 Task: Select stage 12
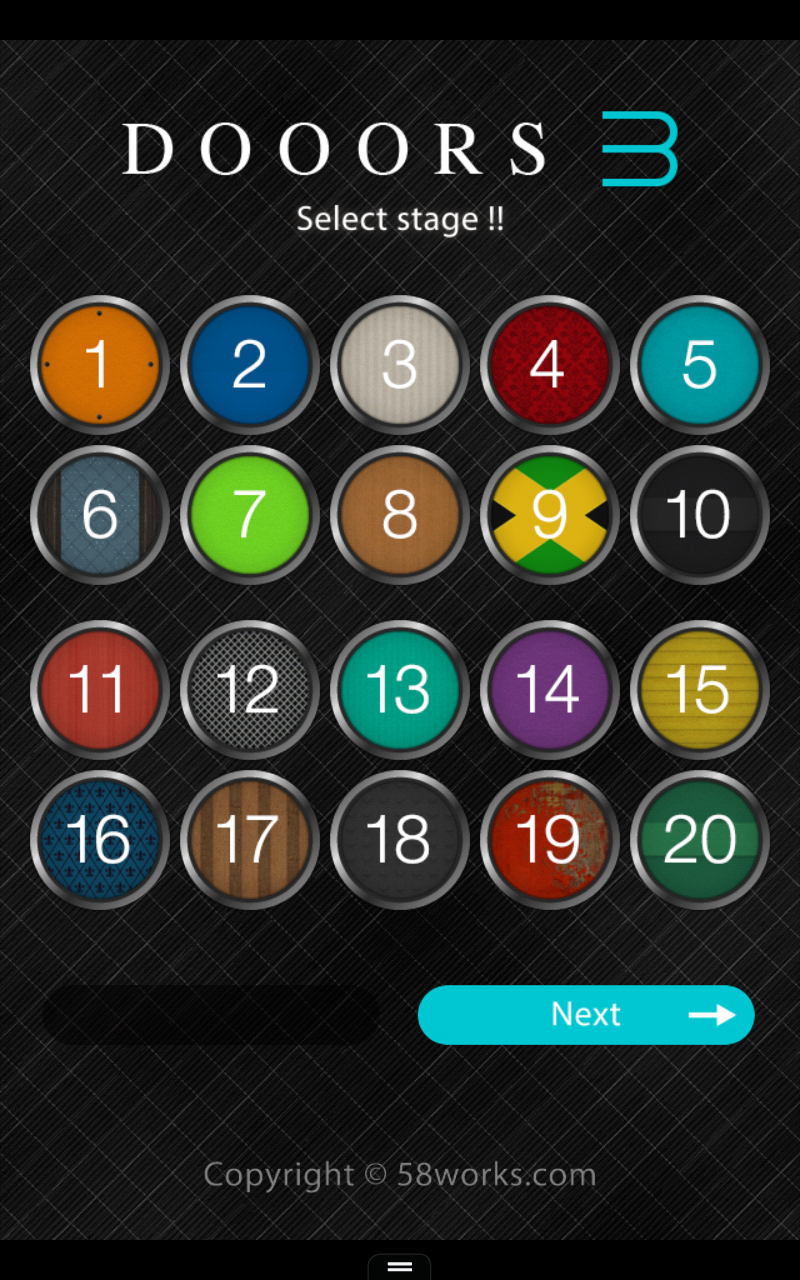click(250, 690)
